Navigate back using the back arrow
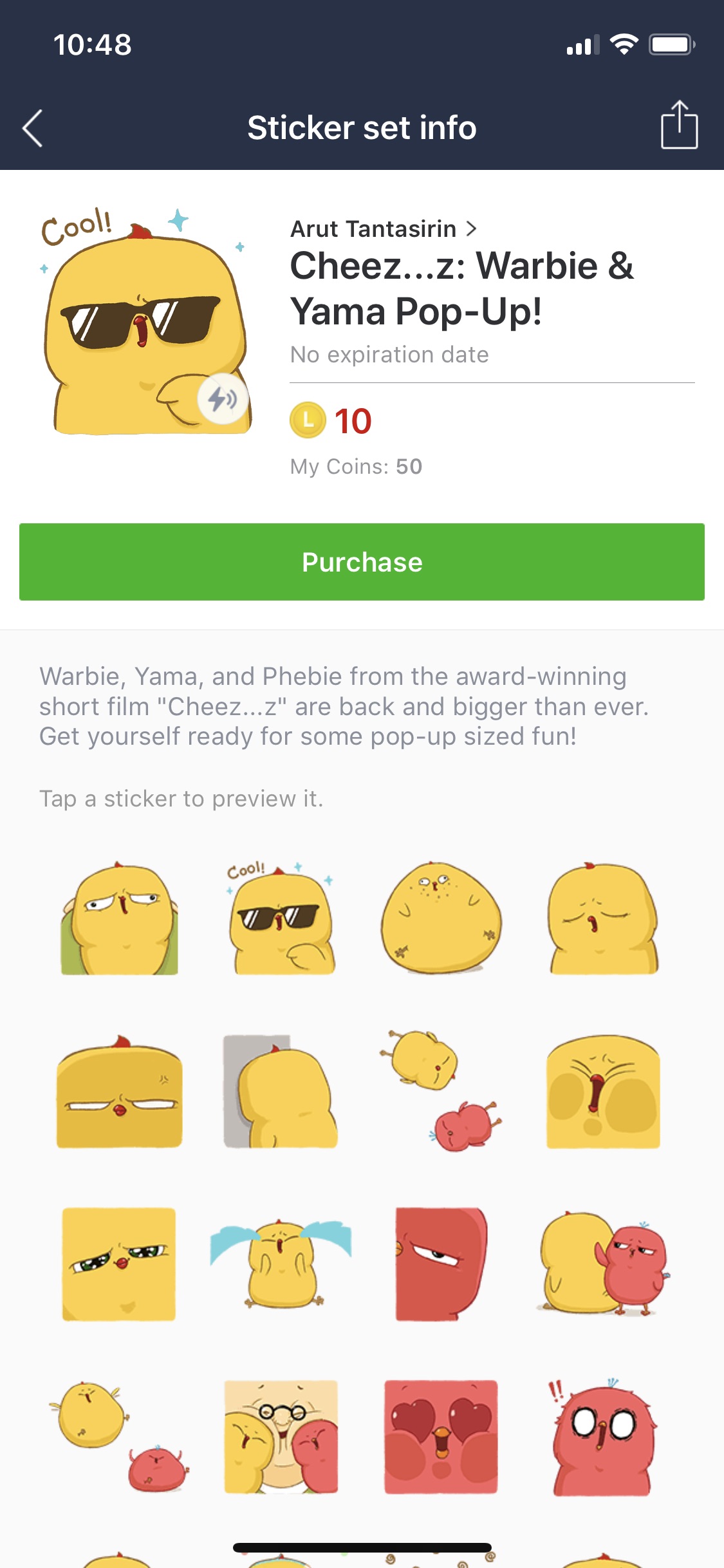The height and width of the screenshot is (1568, 724). (33, 127)
